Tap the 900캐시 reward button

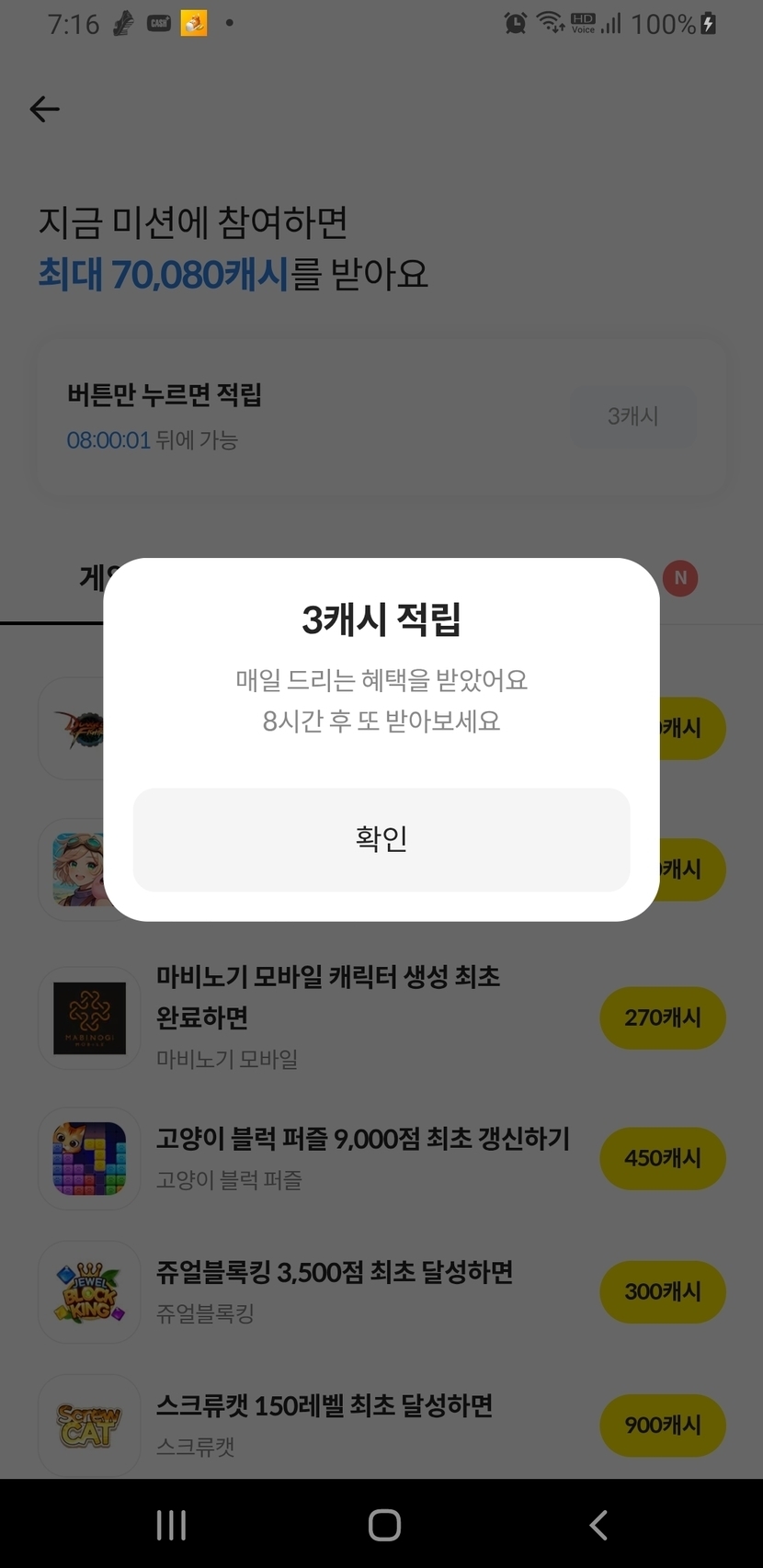click(x=663, y=1426)
